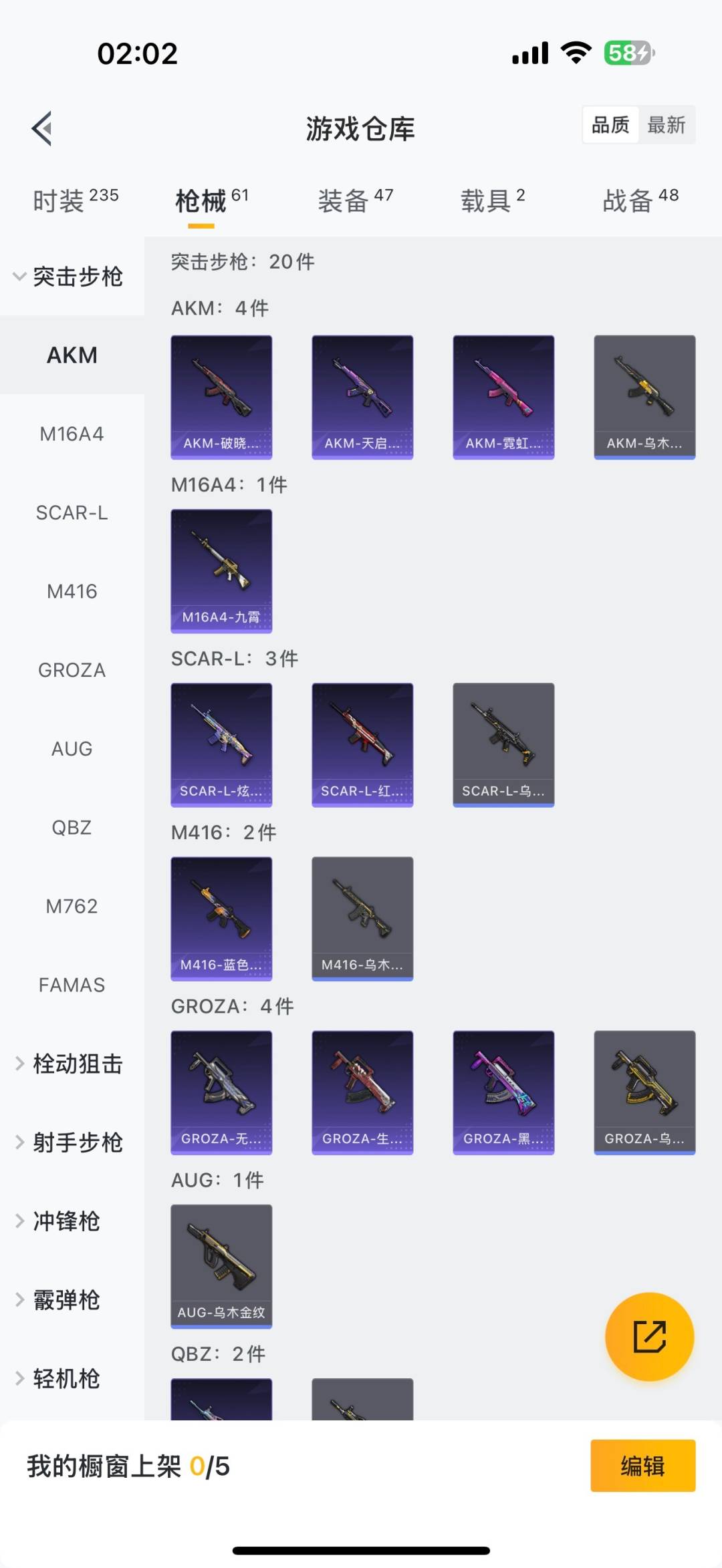Sort inventory by 最新

[666, 125]
